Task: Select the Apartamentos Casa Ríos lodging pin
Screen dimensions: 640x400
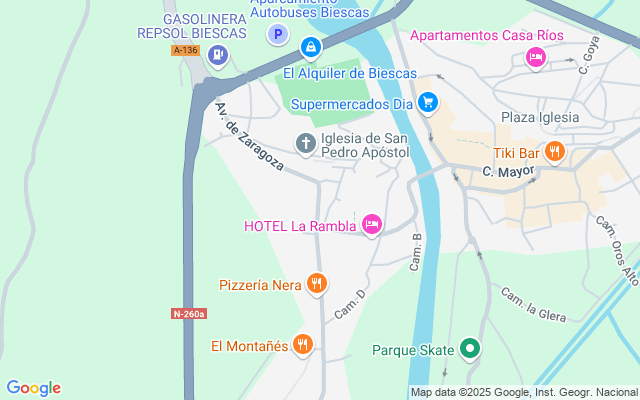Action: [535, 59]
